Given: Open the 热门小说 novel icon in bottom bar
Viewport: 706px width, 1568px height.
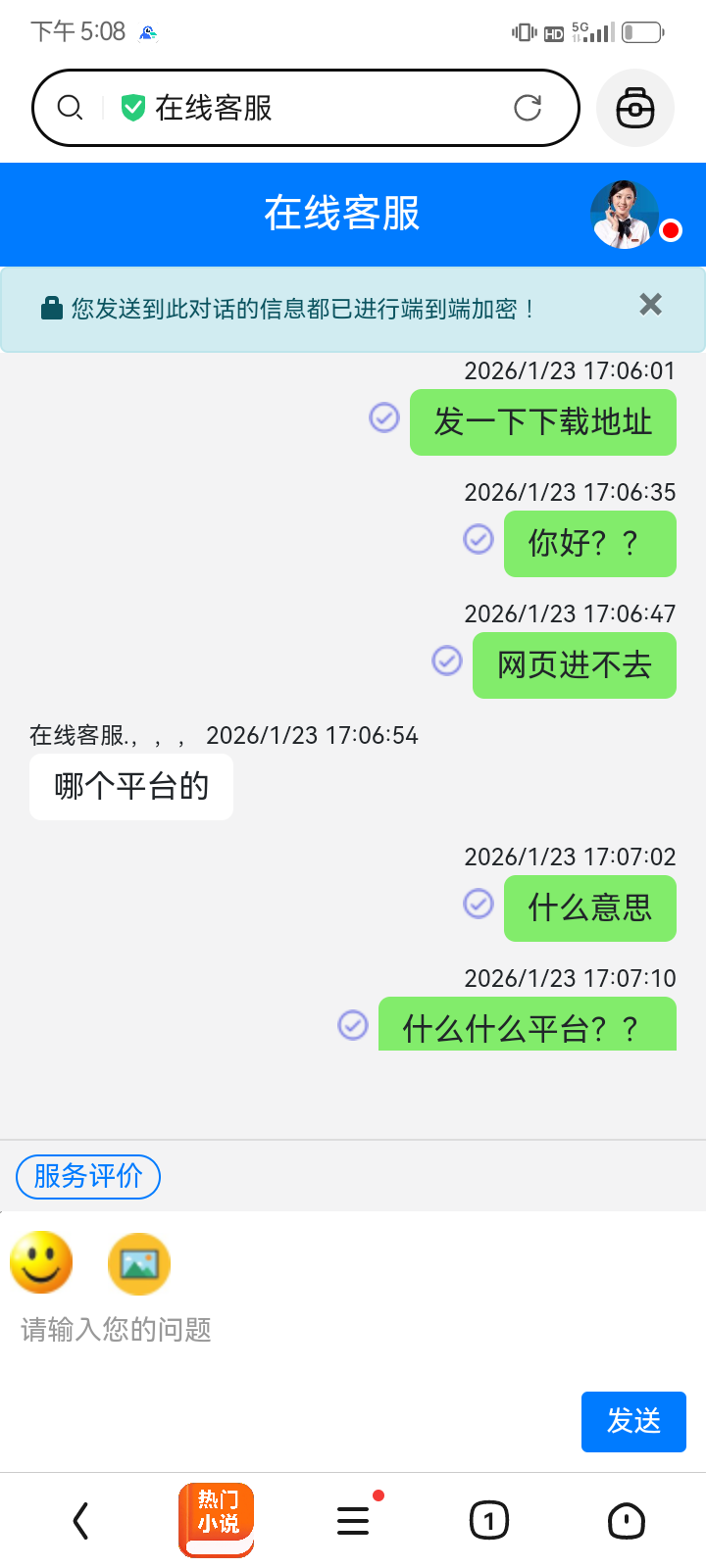Looking at the screenshot, I should [216, 1520].
